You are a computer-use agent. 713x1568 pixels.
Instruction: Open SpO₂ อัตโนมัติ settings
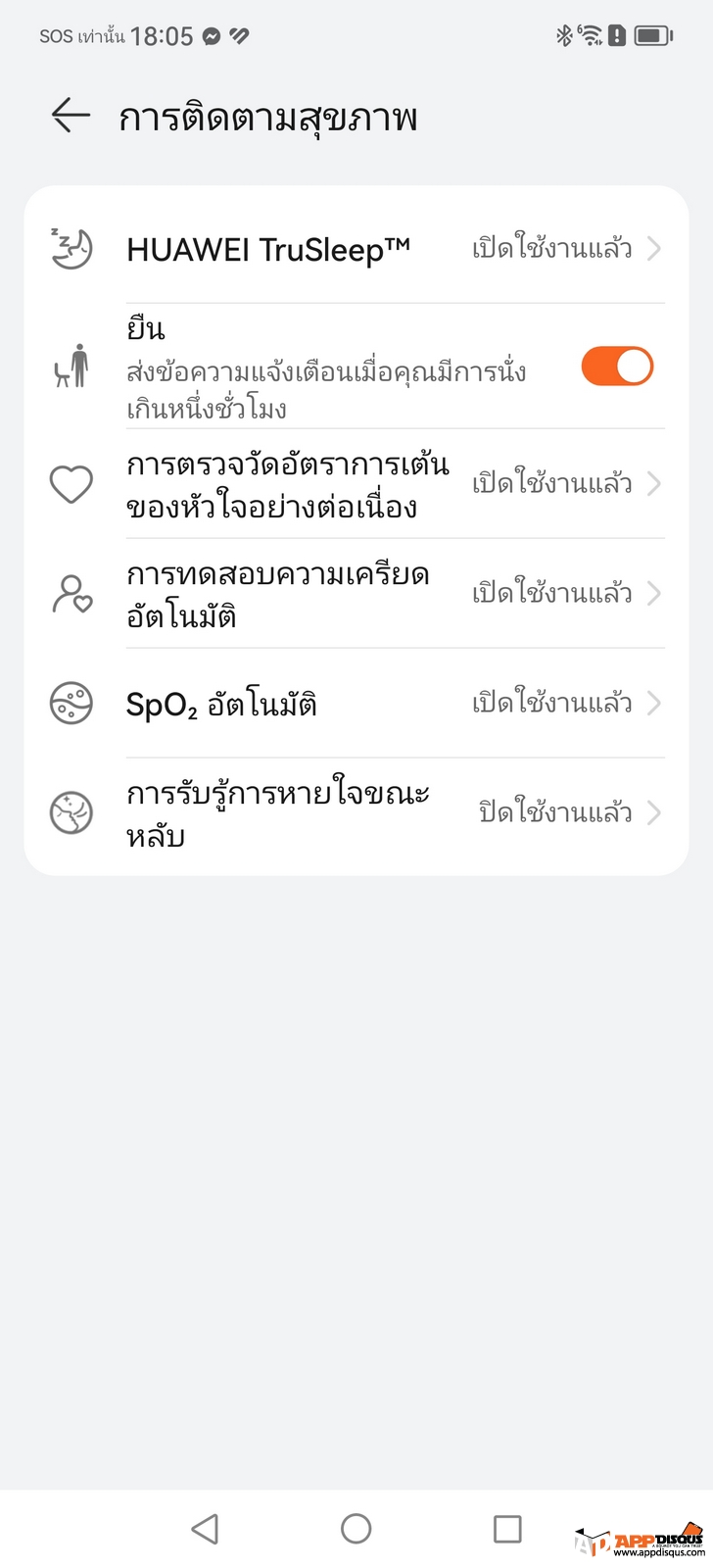(356, 704)
